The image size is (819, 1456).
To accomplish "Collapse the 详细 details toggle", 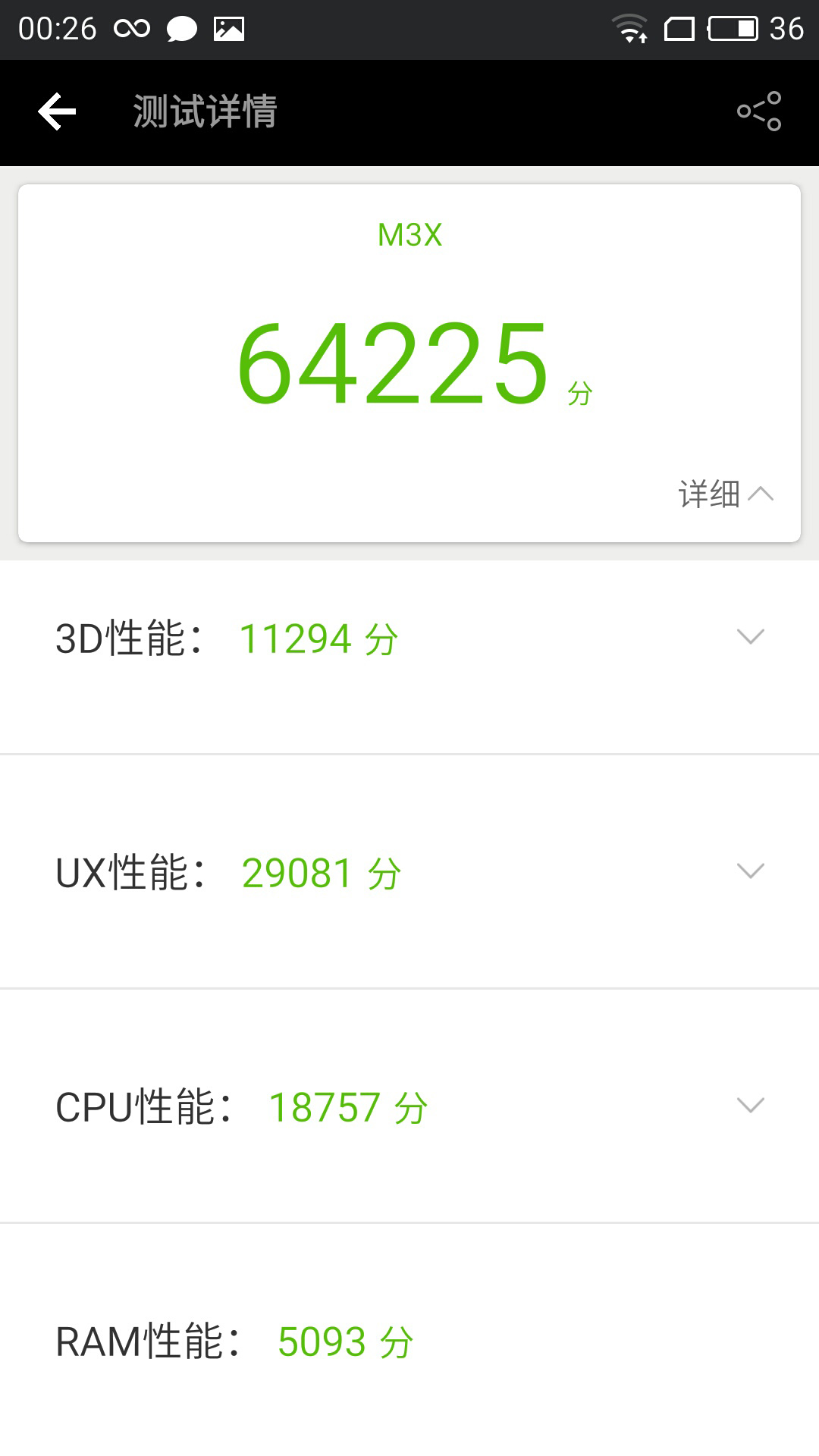I will (726, 494).
